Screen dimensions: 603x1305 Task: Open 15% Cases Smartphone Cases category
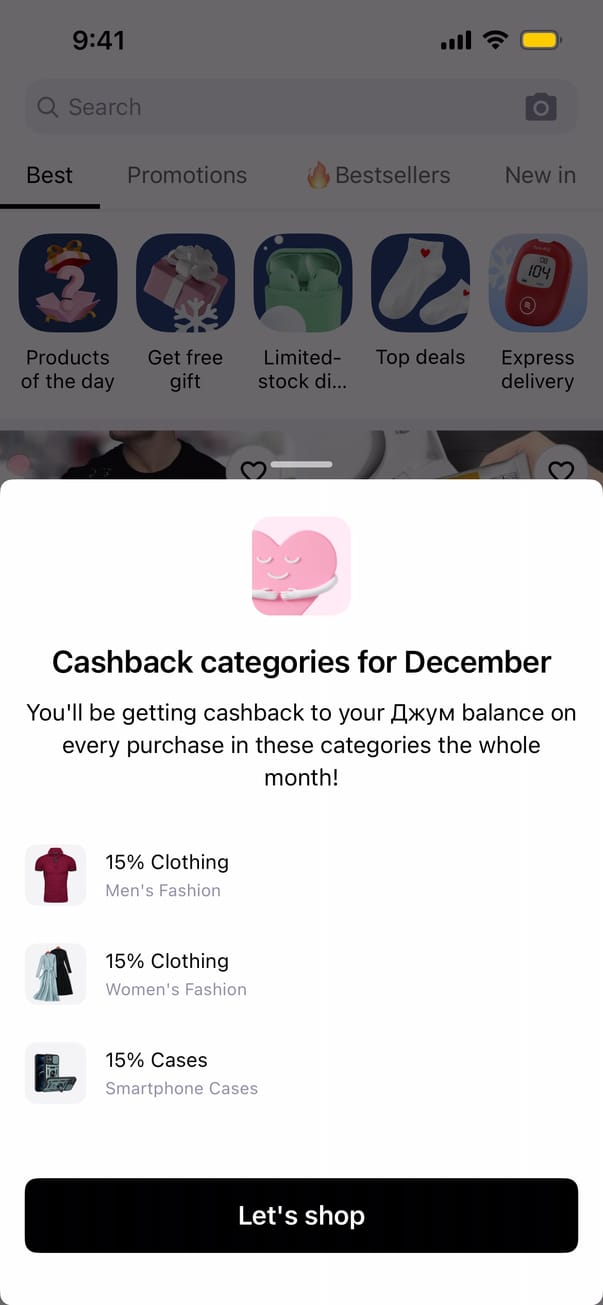(x=180, y=1073)
